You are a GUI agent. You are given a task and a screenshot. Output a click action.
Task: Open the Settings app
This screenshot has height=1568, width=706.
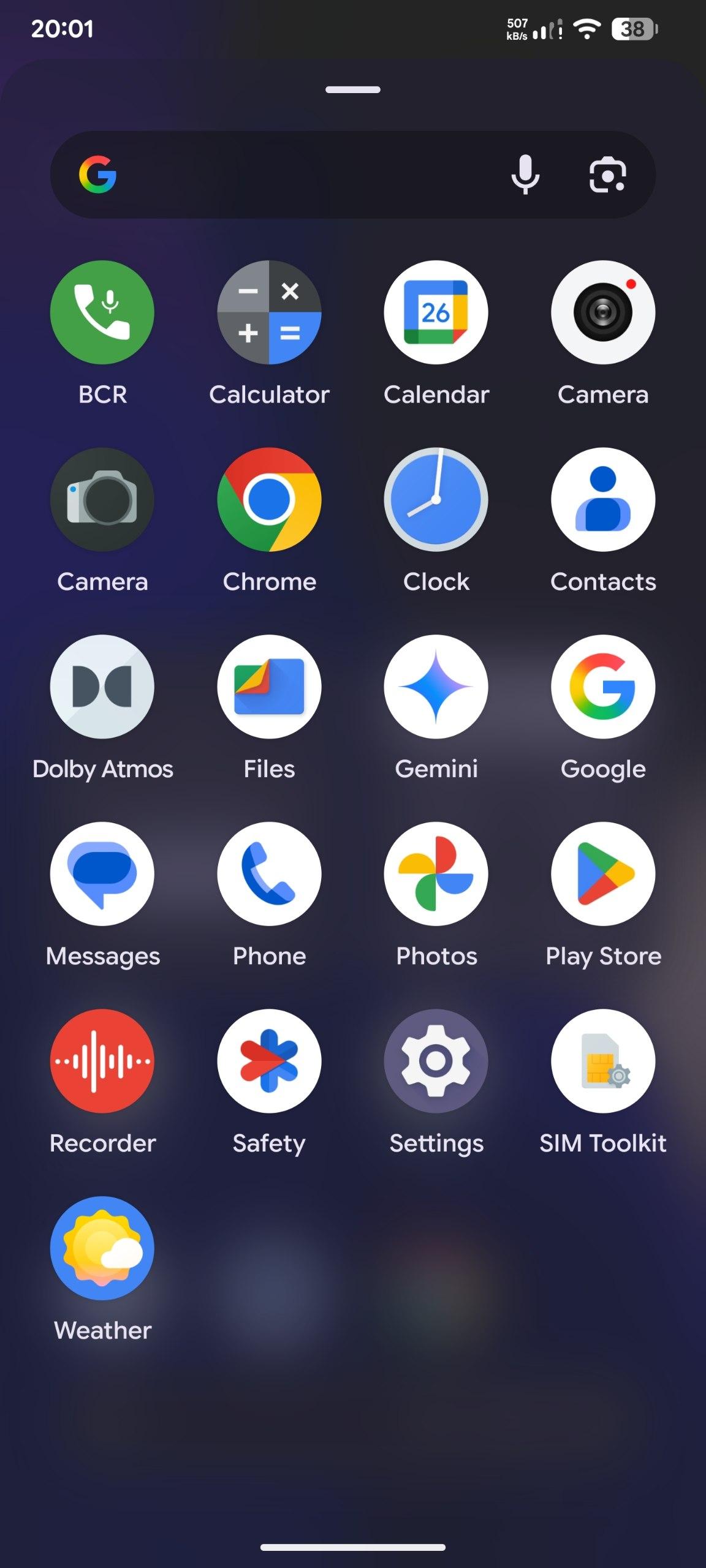tap(436, 1061)
